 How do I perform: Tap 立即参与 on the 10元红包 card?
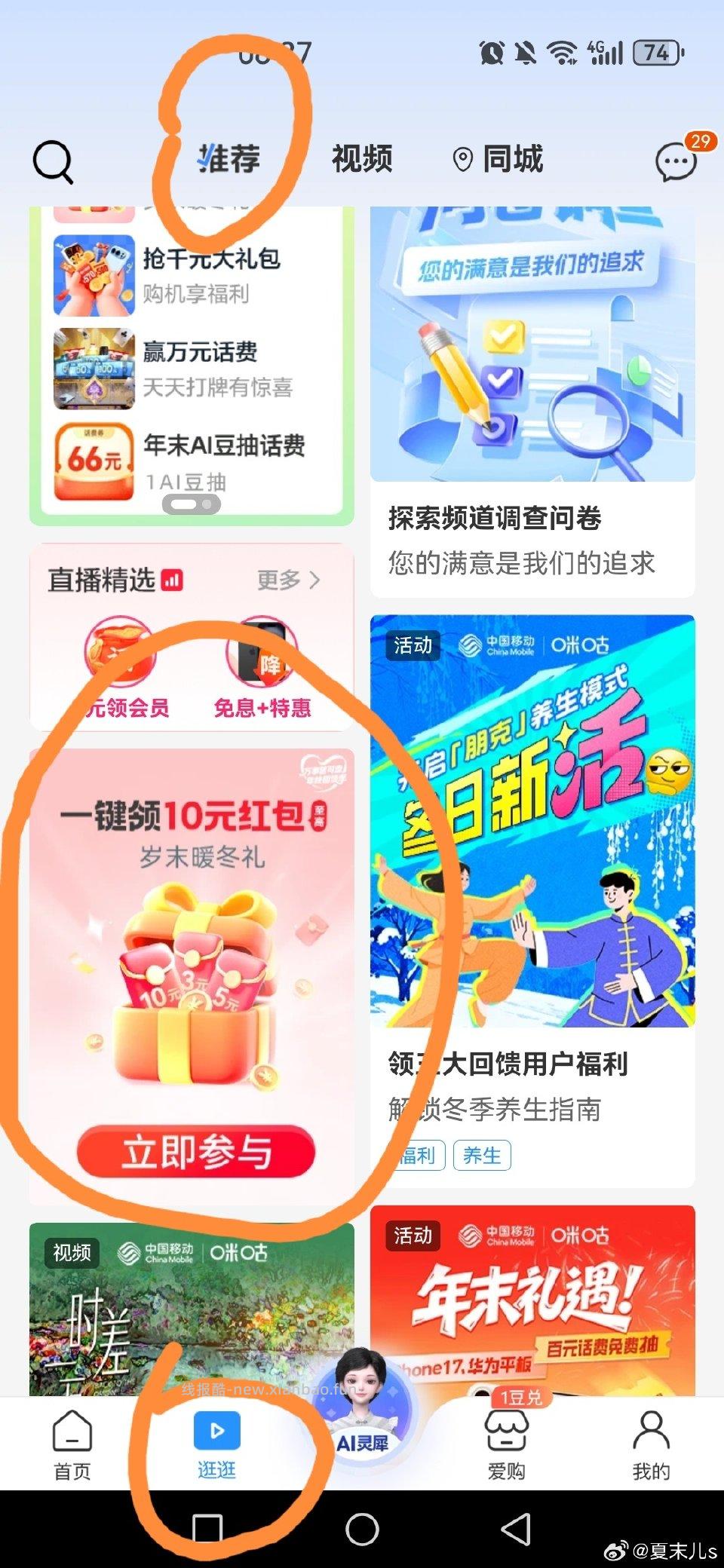click(200, 1150)
